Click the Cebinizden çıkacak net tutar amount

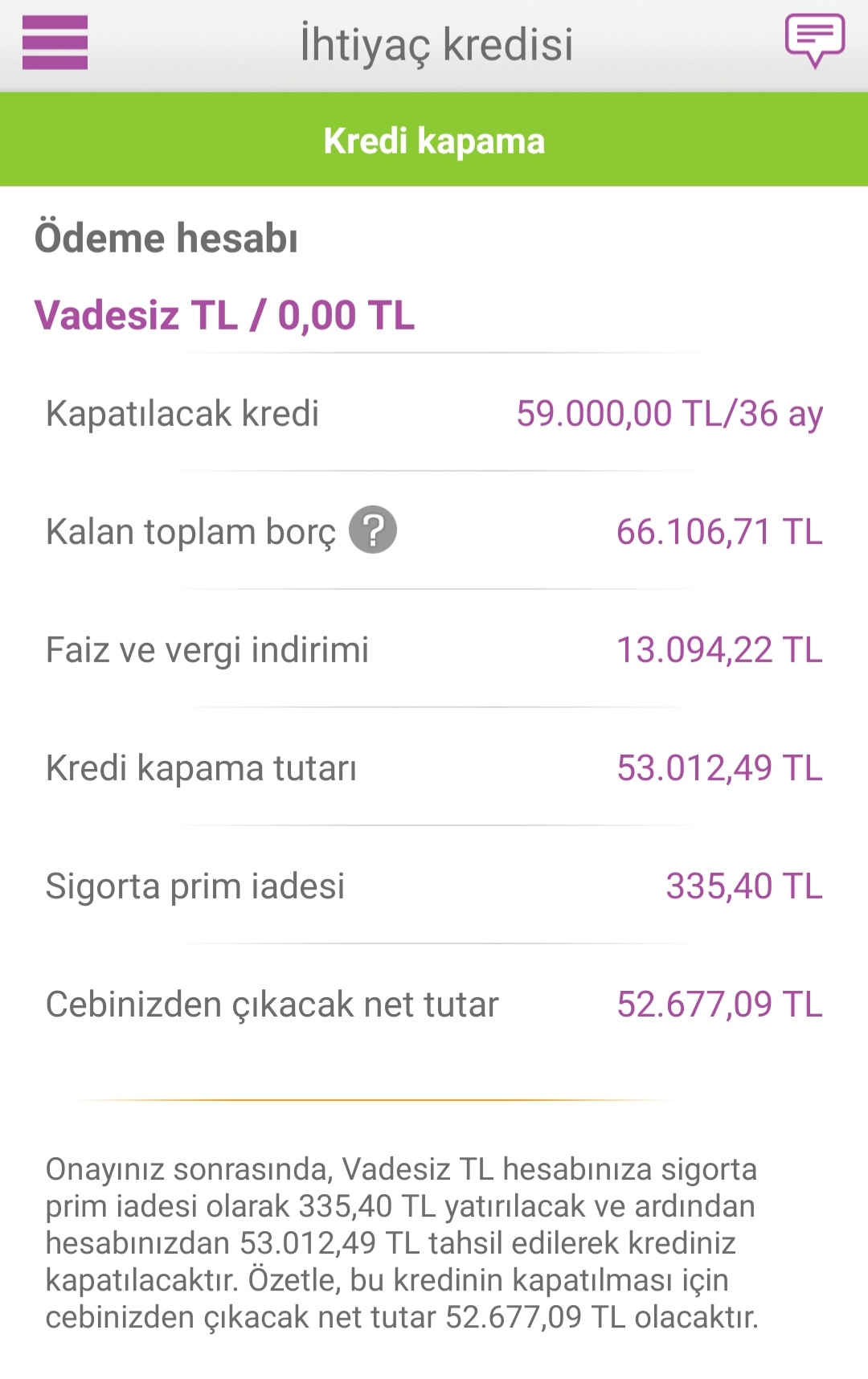click(x=719, y=1002)
